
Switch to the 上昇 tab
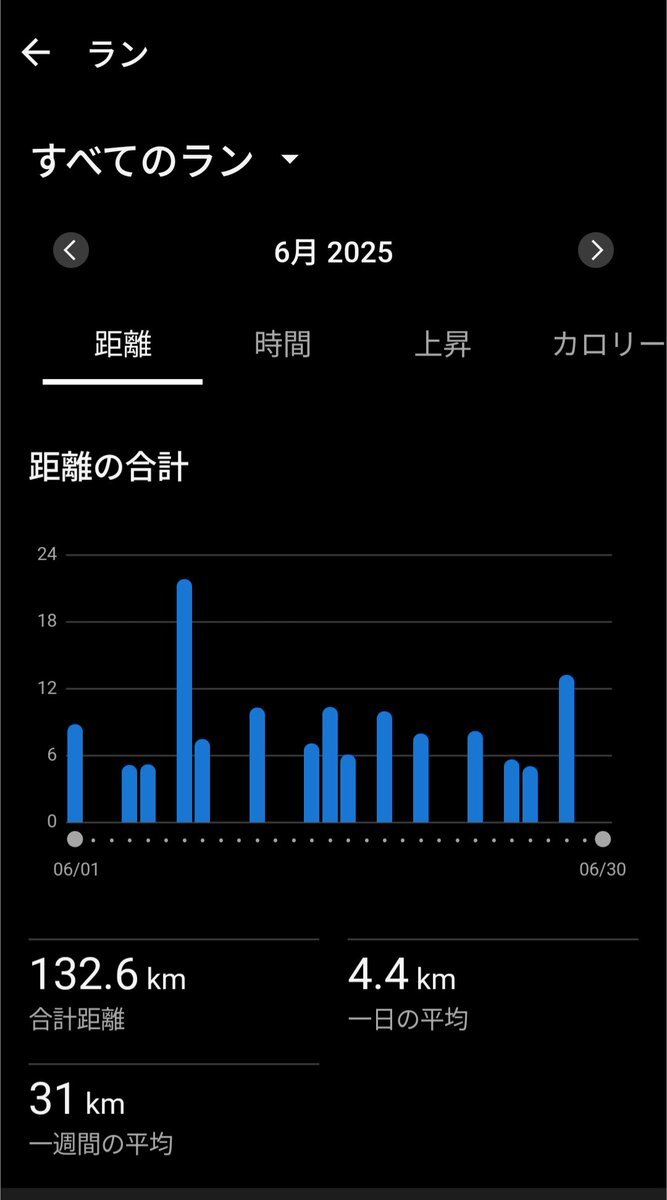(x=442, y=345)
